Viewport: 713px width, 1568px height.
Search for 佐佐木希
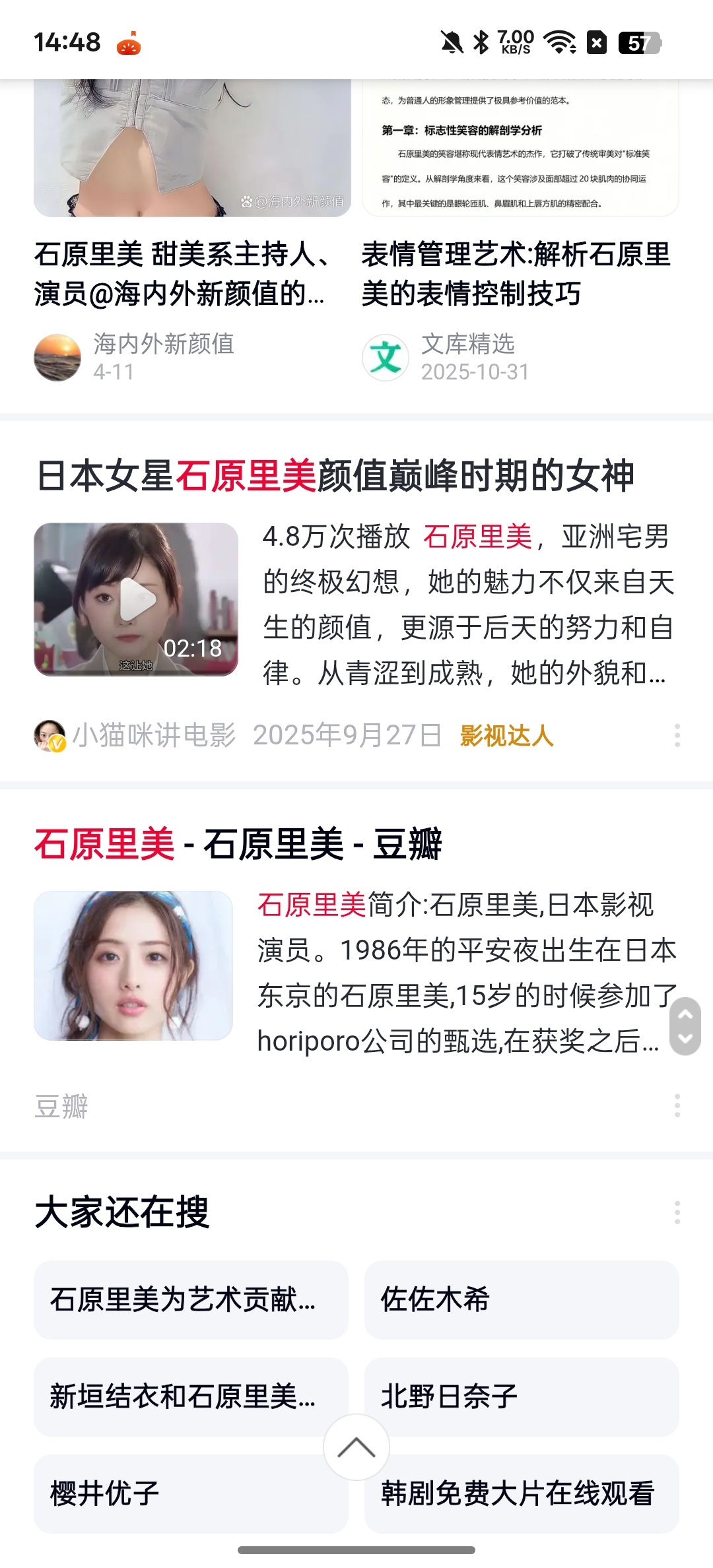[x=522, y=1299]
